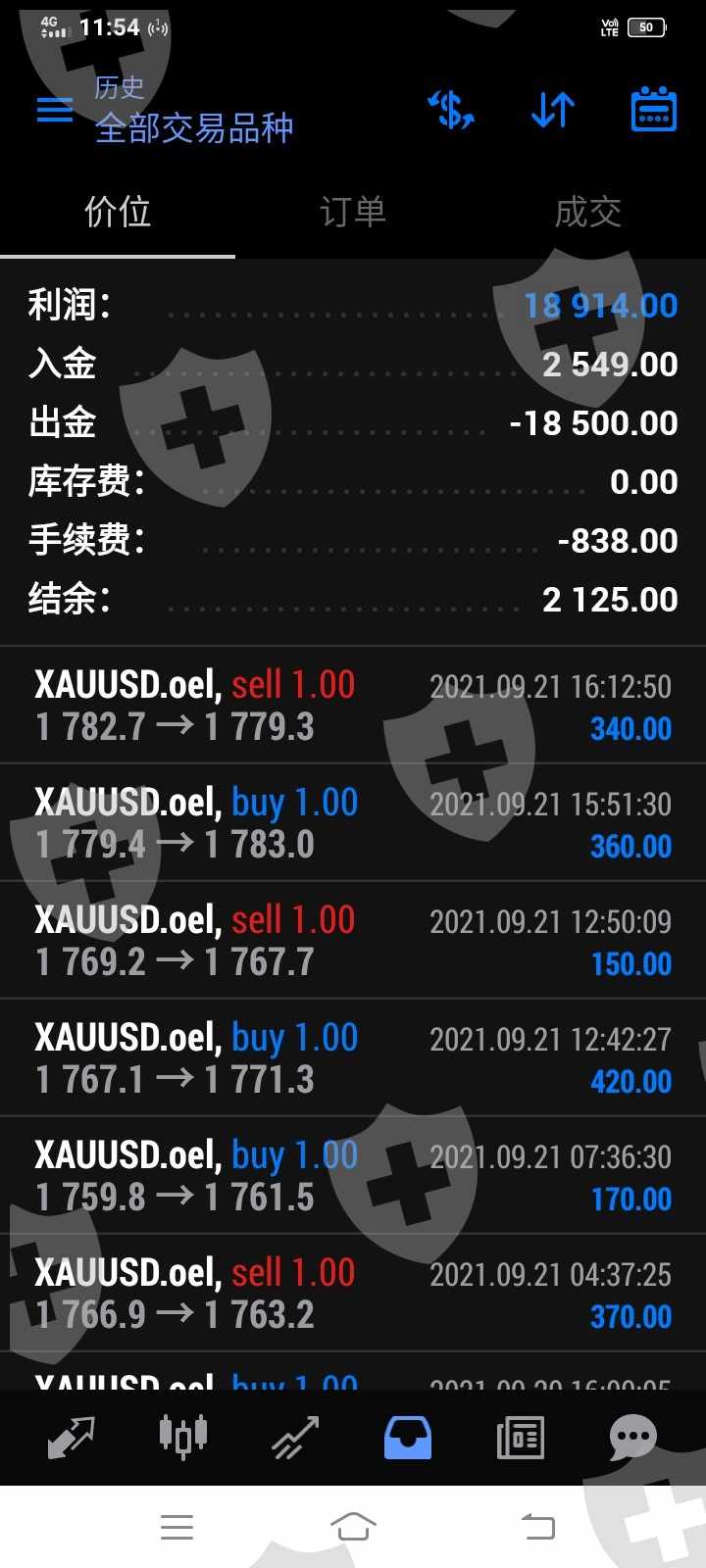Open the sort arrows option

pyautogui.click(x=553, y=110)
